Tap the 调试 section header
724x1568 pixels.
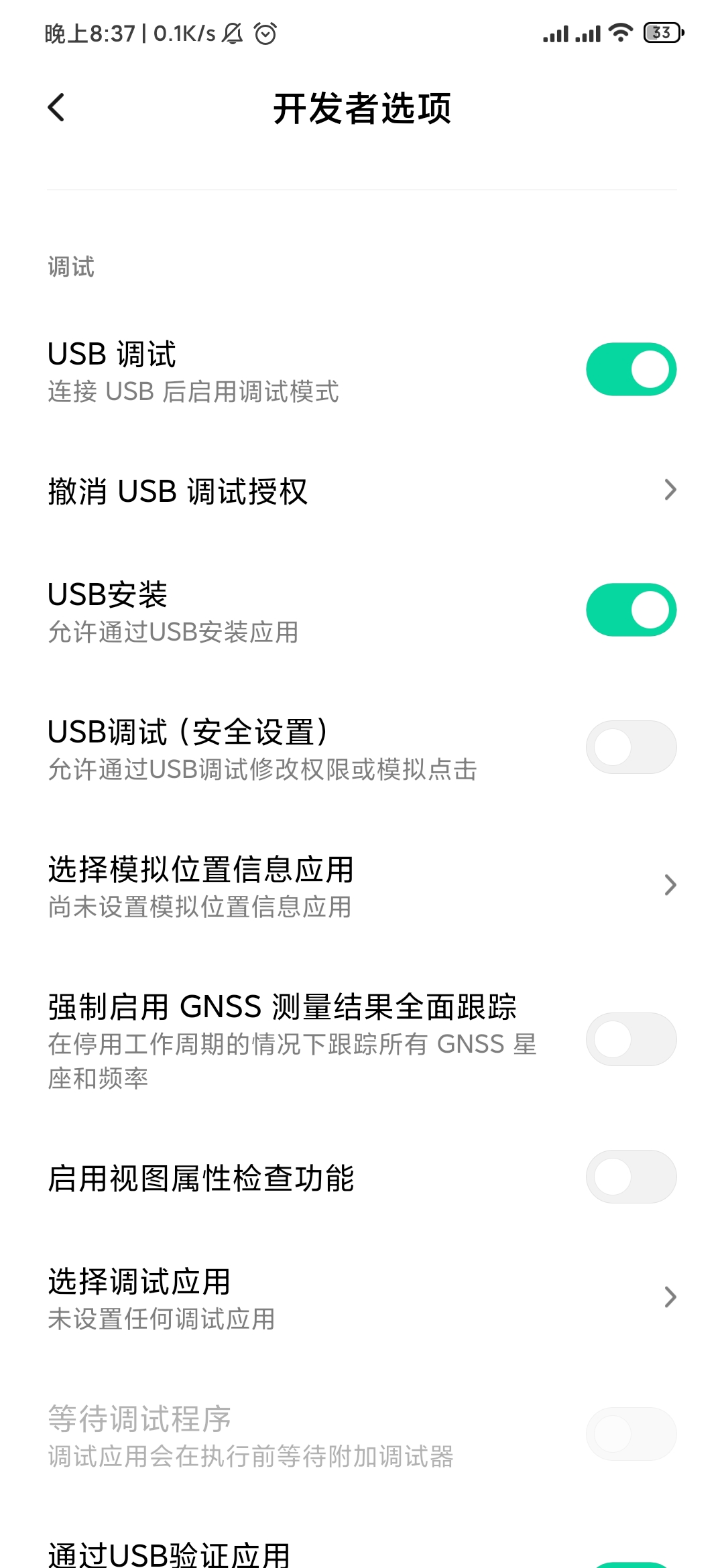tap(70, 267)
